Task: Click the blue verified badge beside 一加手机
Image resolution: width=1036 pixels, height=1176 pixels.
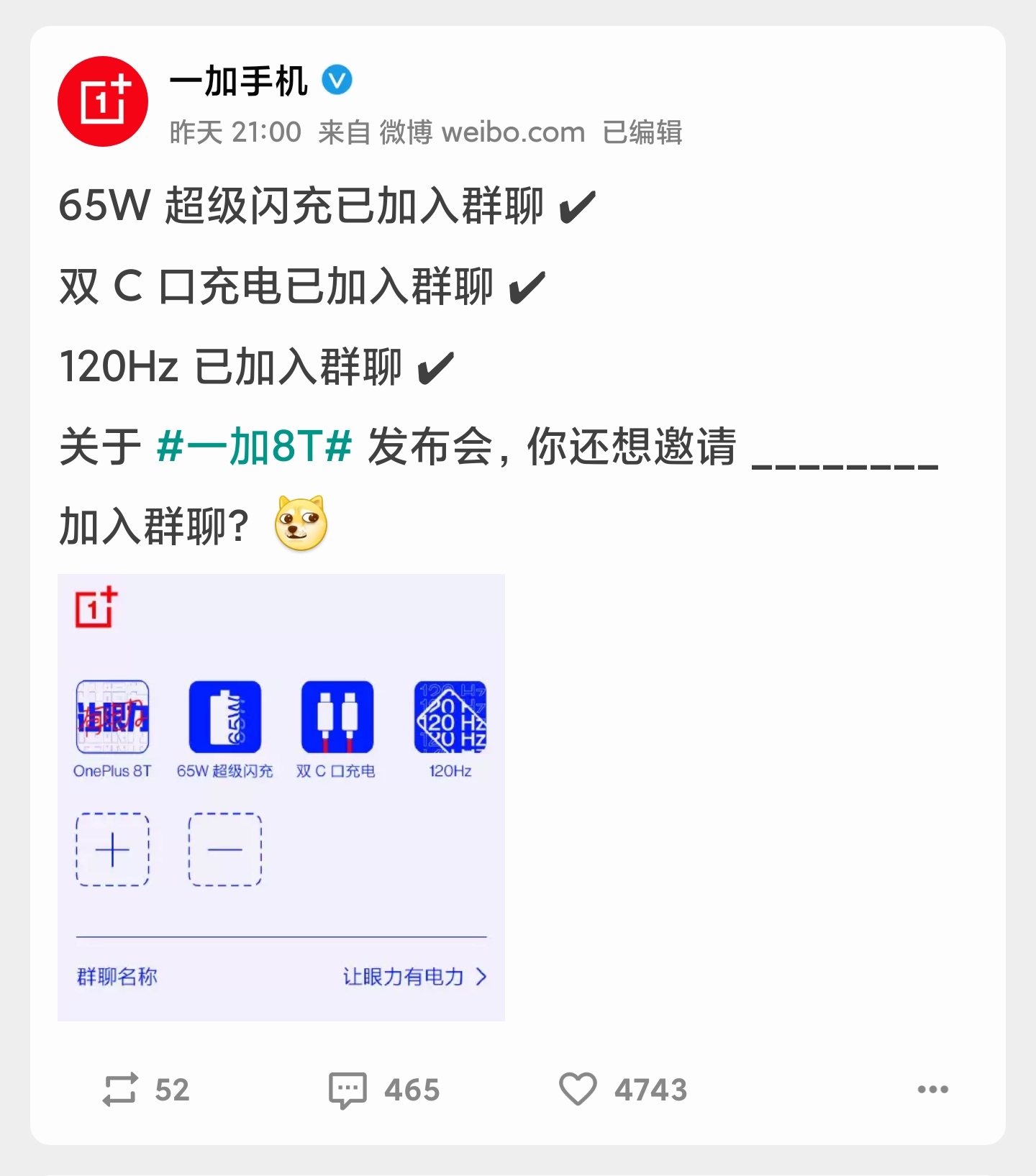Action: coord(336,79)
